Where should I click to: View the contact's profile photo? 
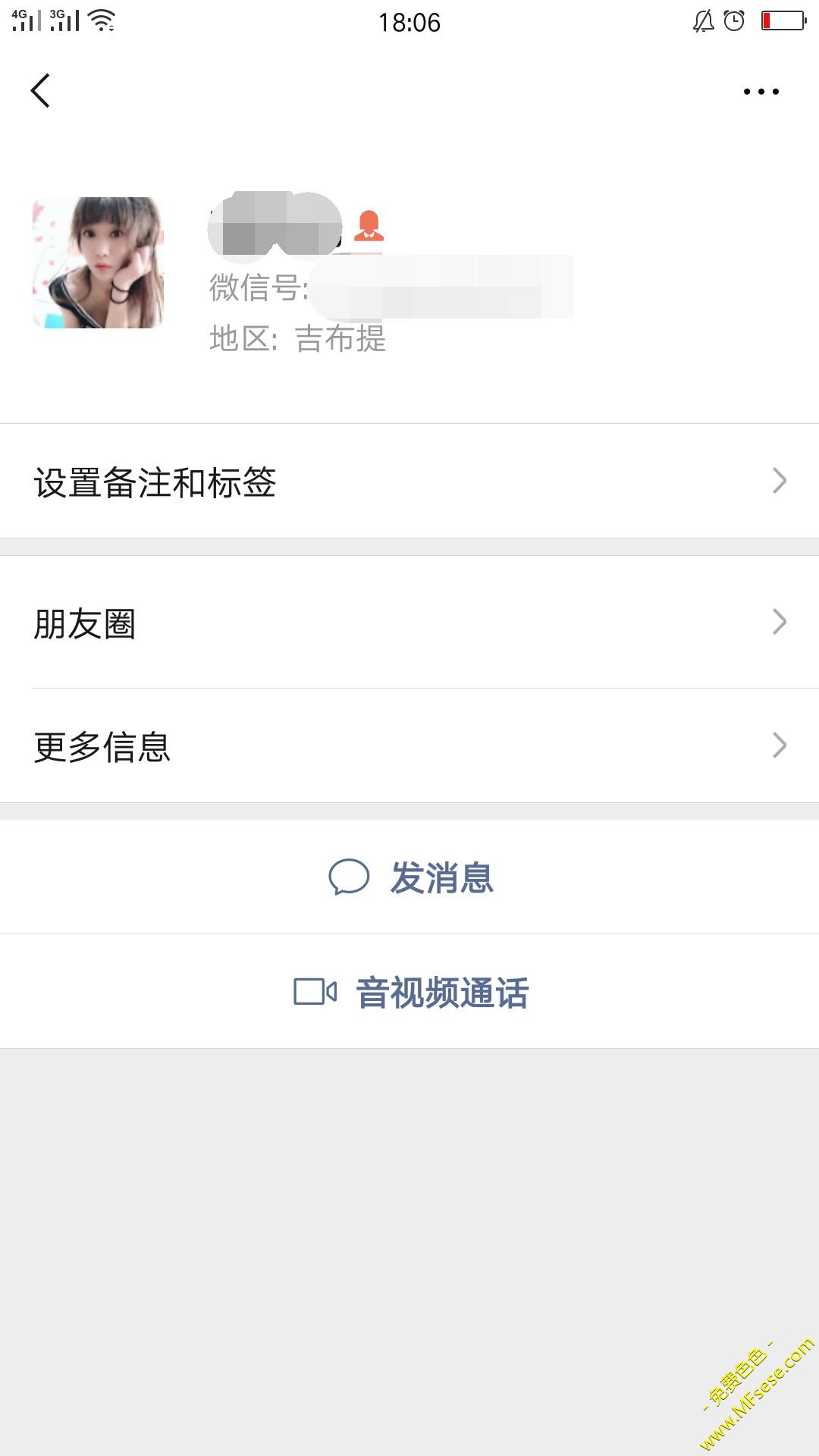(x=98, y=262)
